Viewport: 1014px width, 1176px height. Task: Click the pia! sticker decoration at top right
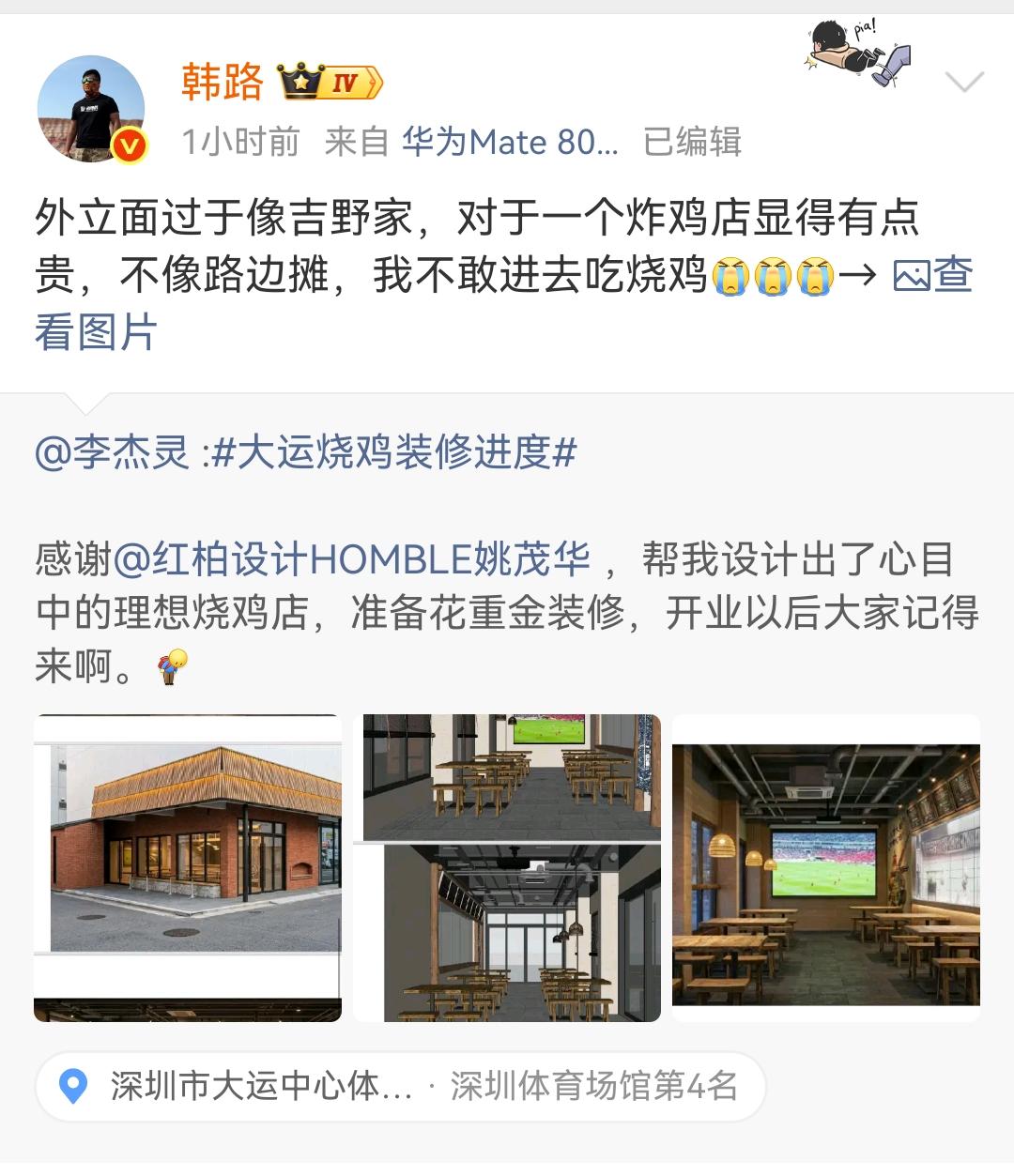(x=859, y=52)
